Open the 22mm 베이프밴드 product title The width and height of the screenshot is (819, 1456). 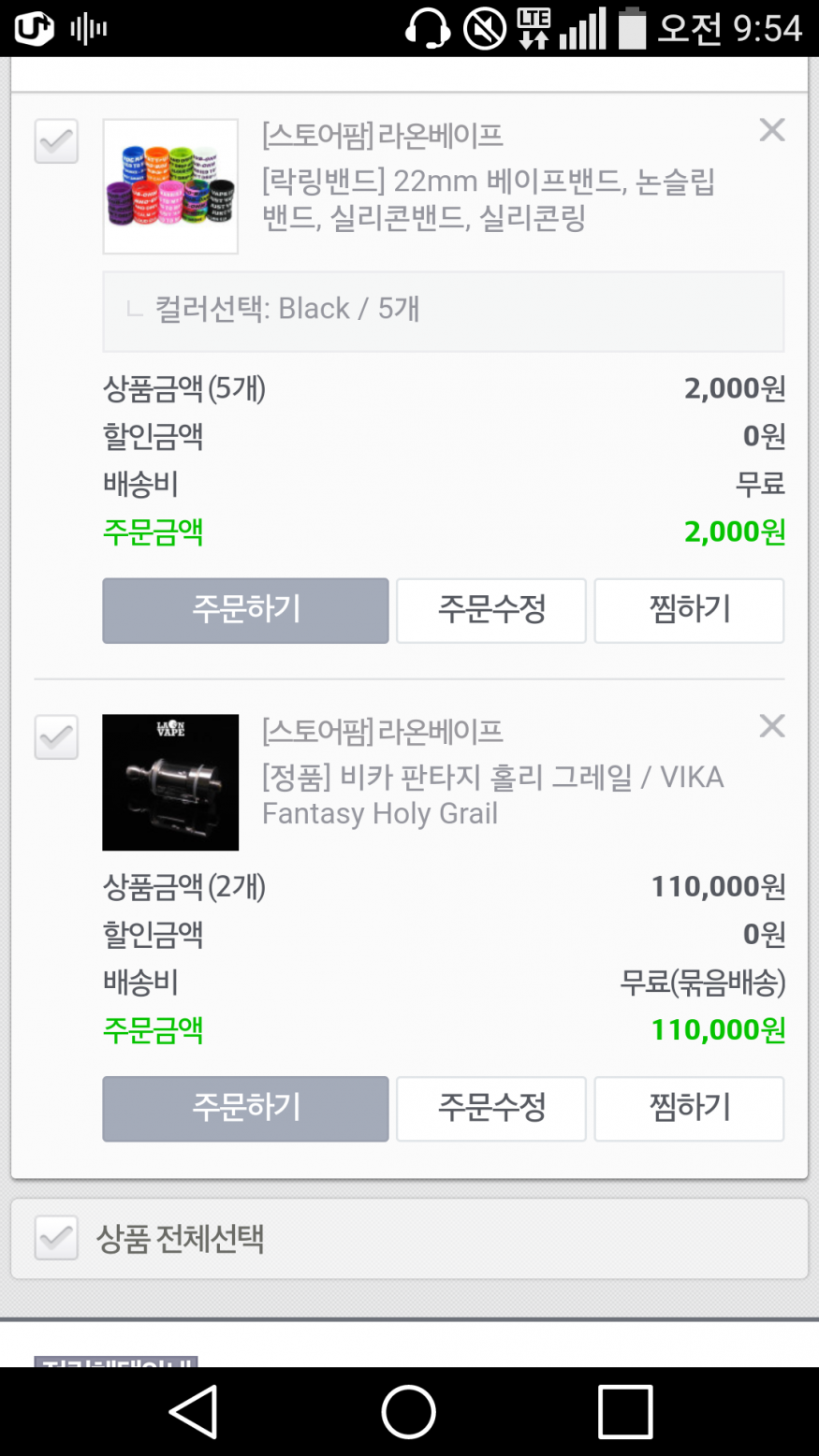pos(487,198)
